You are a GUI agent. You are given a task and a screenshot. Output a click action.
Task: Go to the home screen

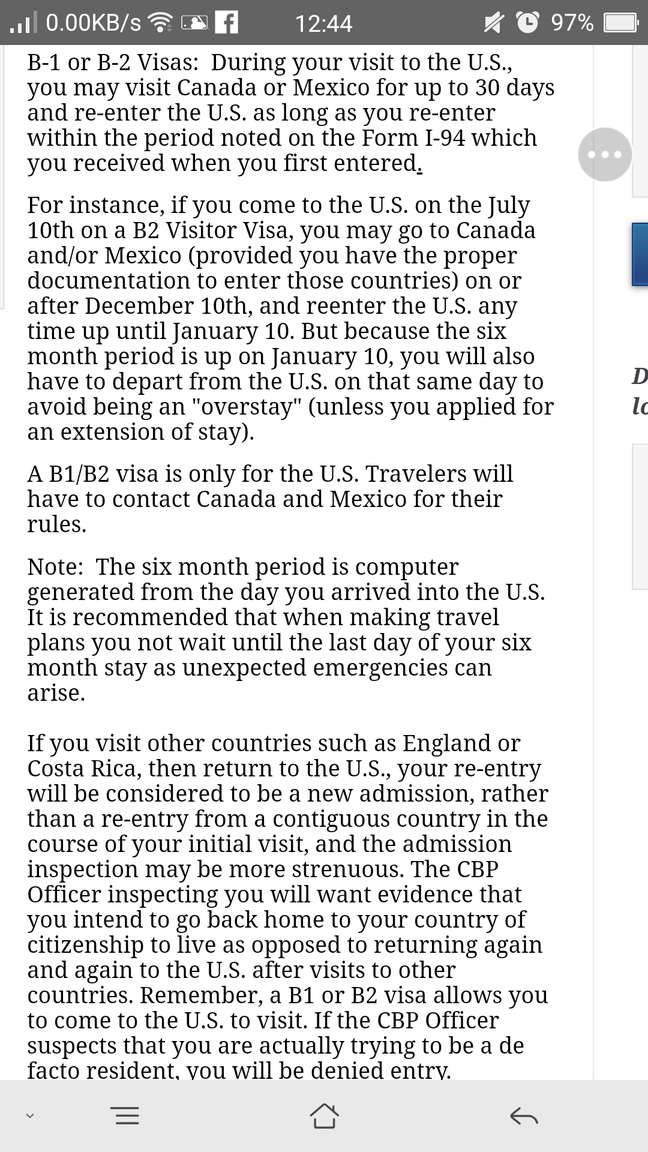click(x=324, y=1116)
